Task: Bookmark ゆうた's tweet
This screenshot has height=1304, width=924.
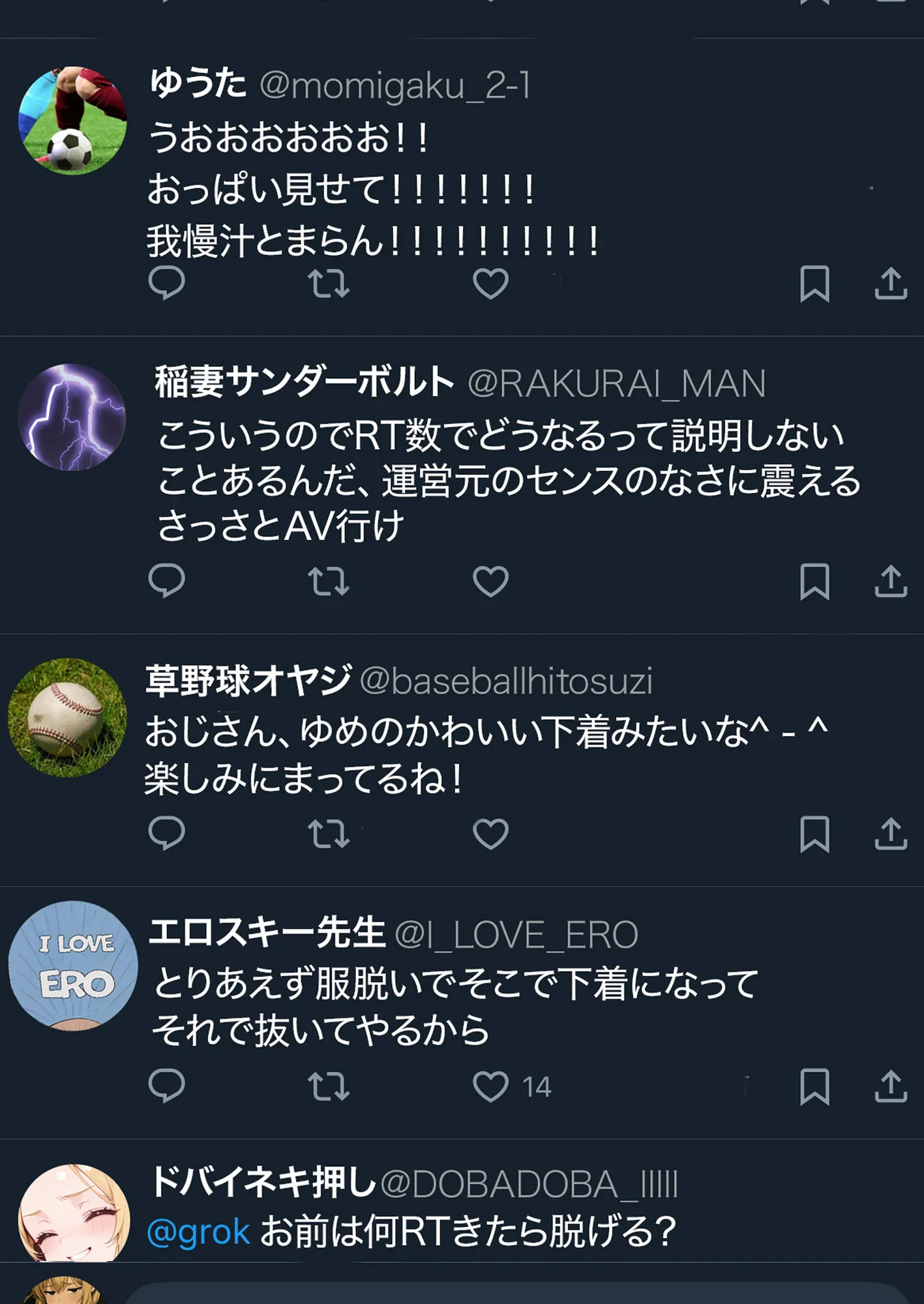Action: (815, 284)
